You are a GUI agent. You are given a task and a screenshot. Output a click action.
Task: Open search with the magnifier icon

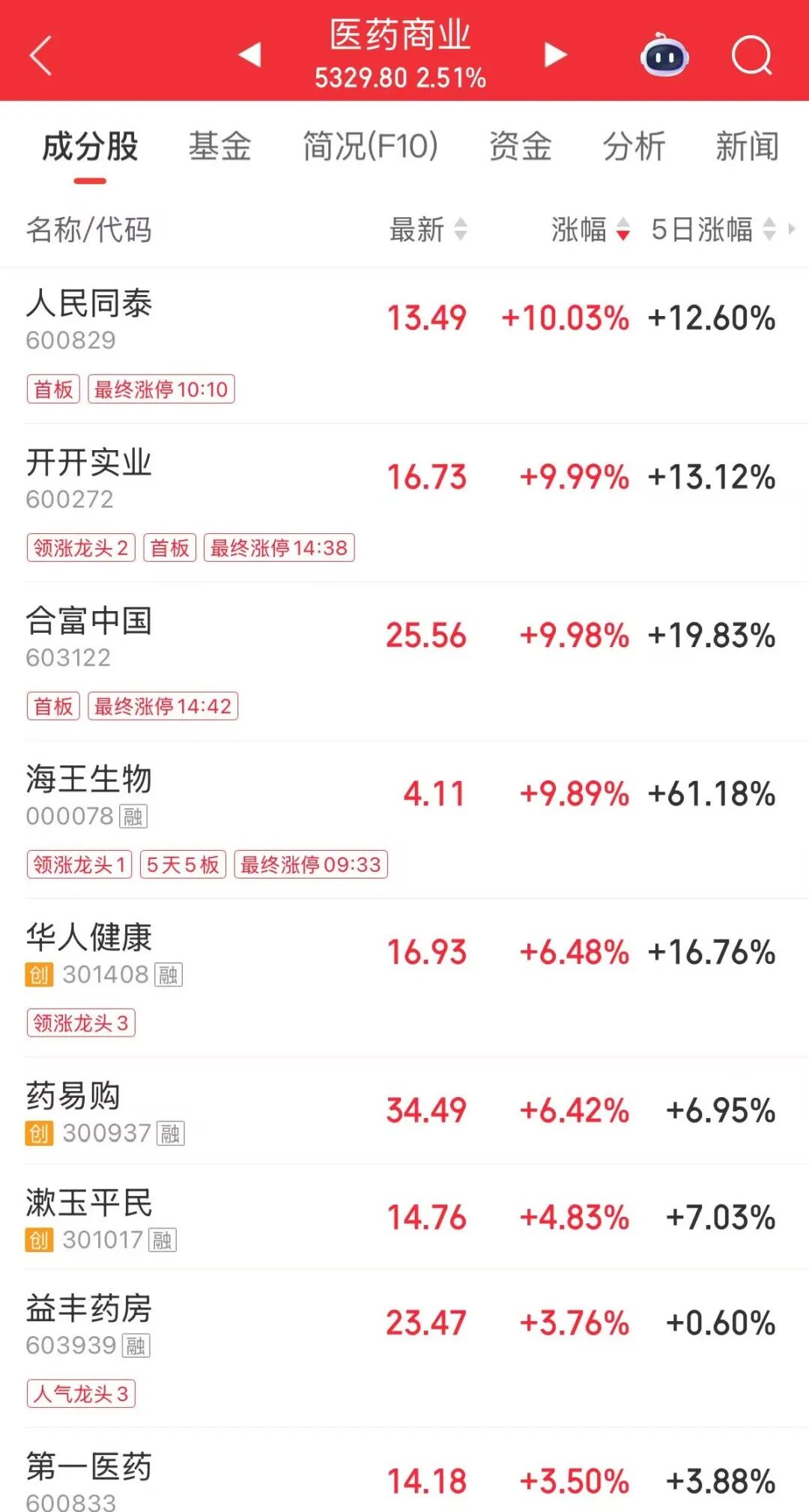[751, 55]
